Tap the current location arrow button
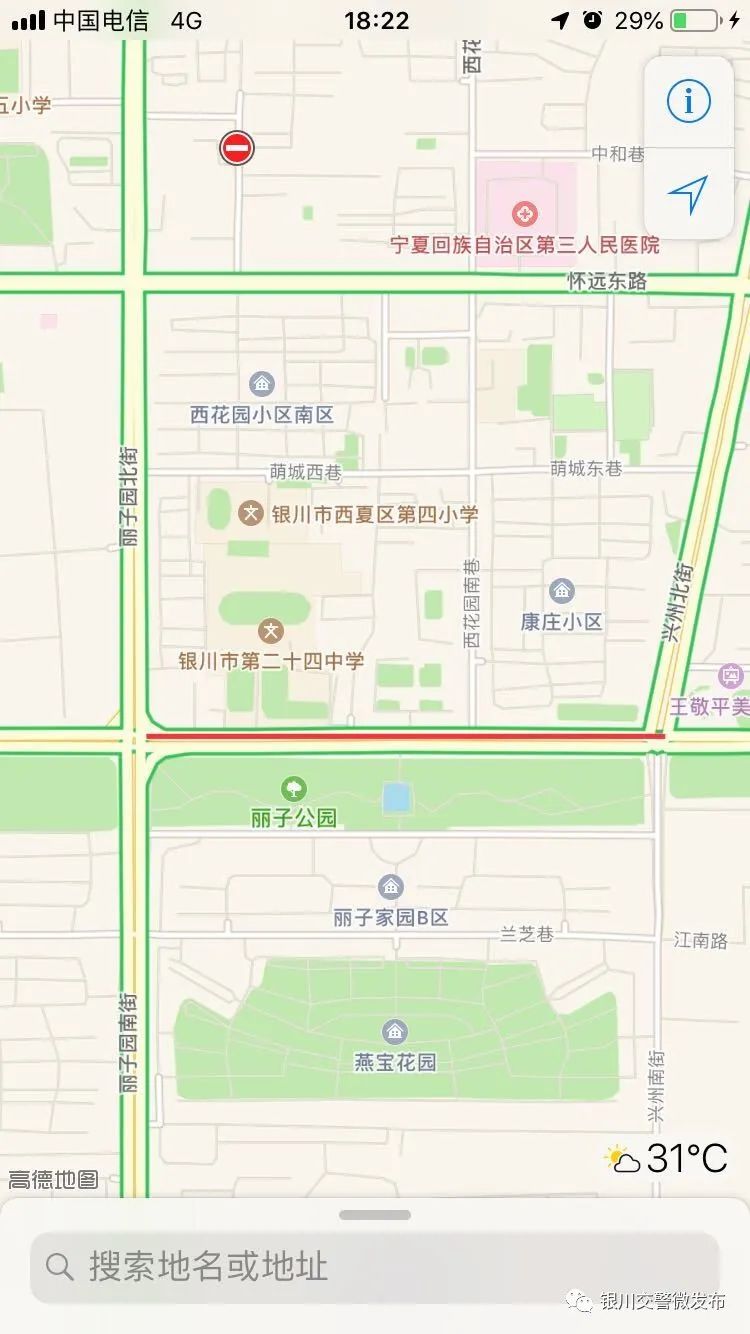 point(688,194)
